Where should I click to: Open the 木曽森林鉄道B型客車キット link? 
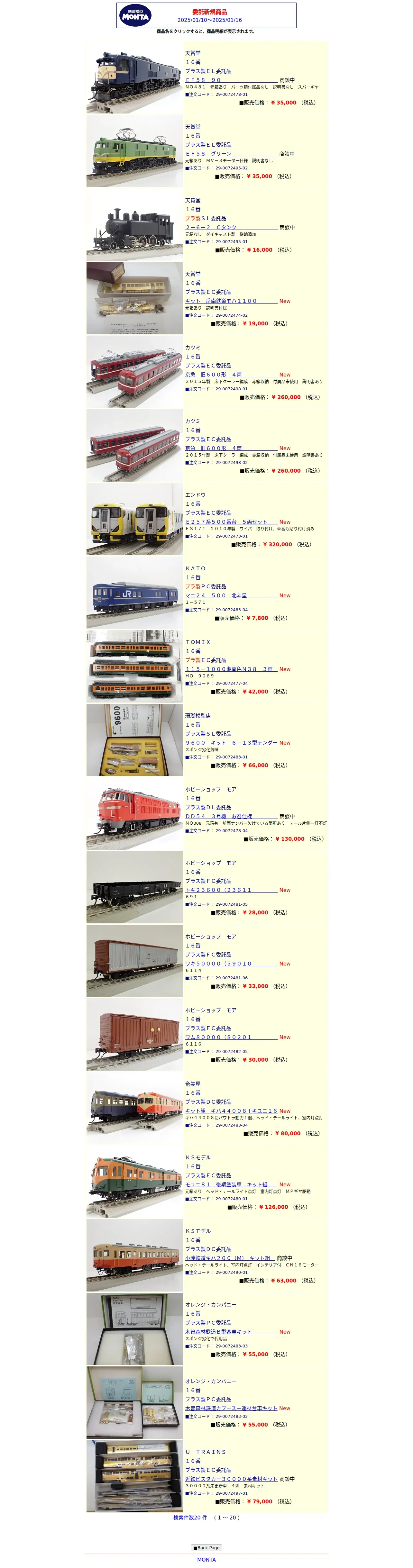[232, 1332]
